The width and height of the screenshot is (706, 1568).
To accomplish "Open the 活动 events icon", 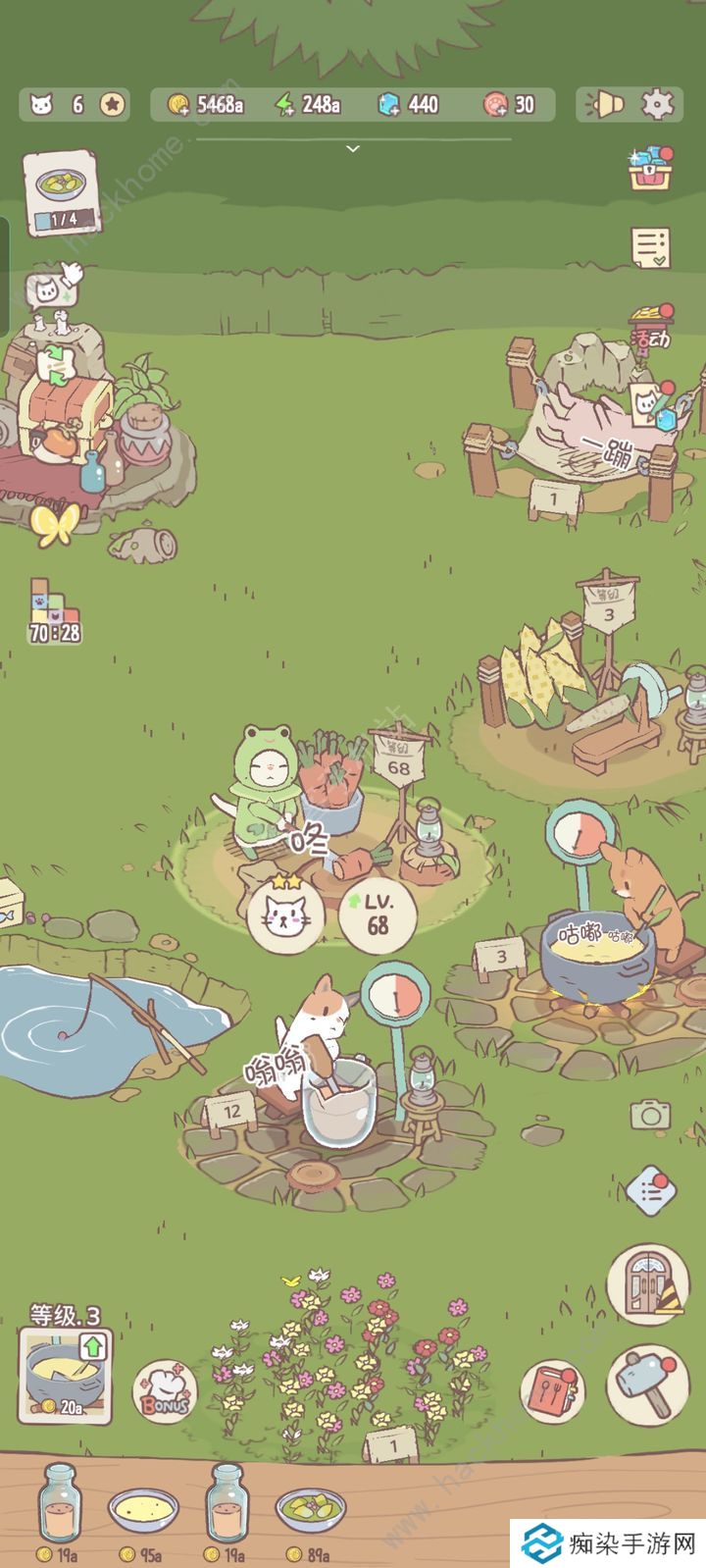I will (651, 330).
